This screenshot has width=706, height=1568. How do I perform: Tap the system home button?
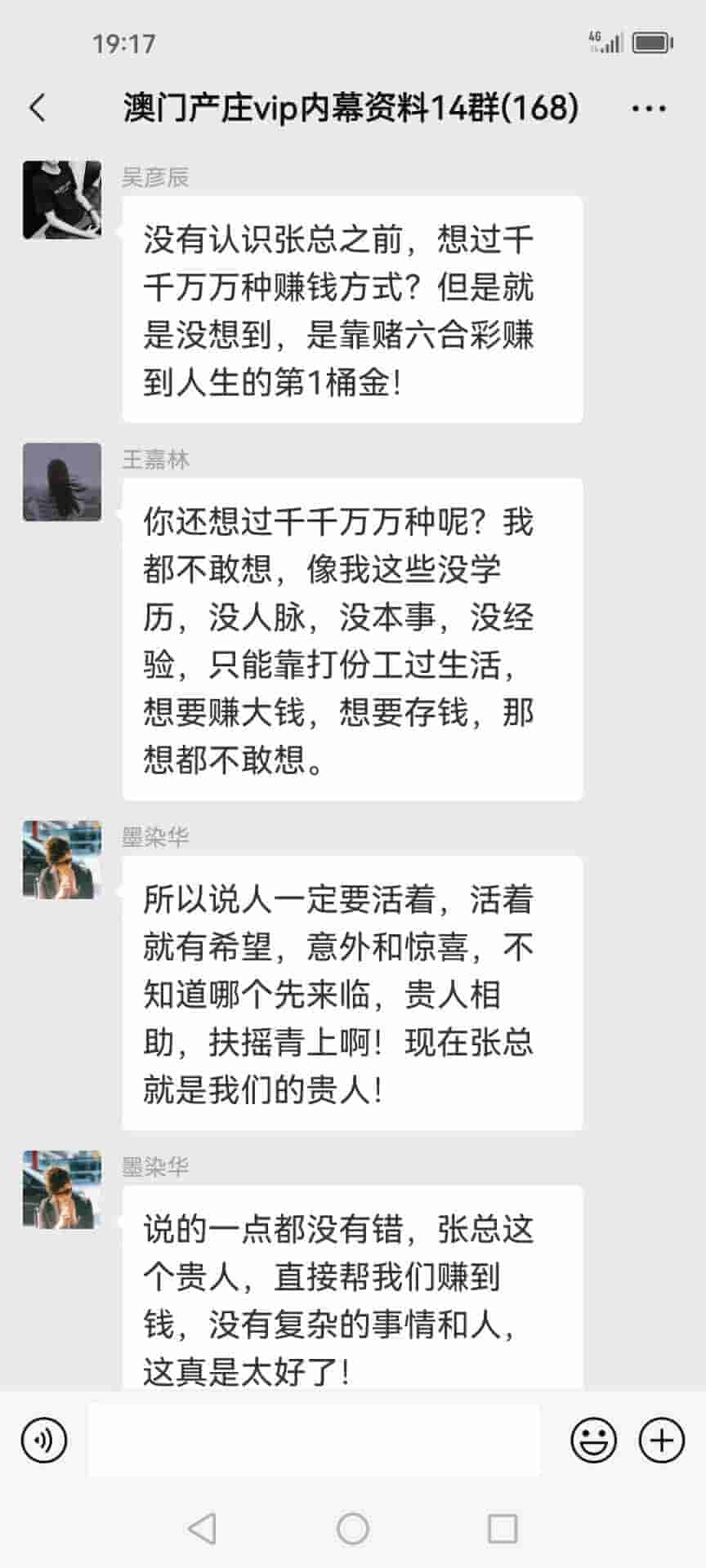353,1528
